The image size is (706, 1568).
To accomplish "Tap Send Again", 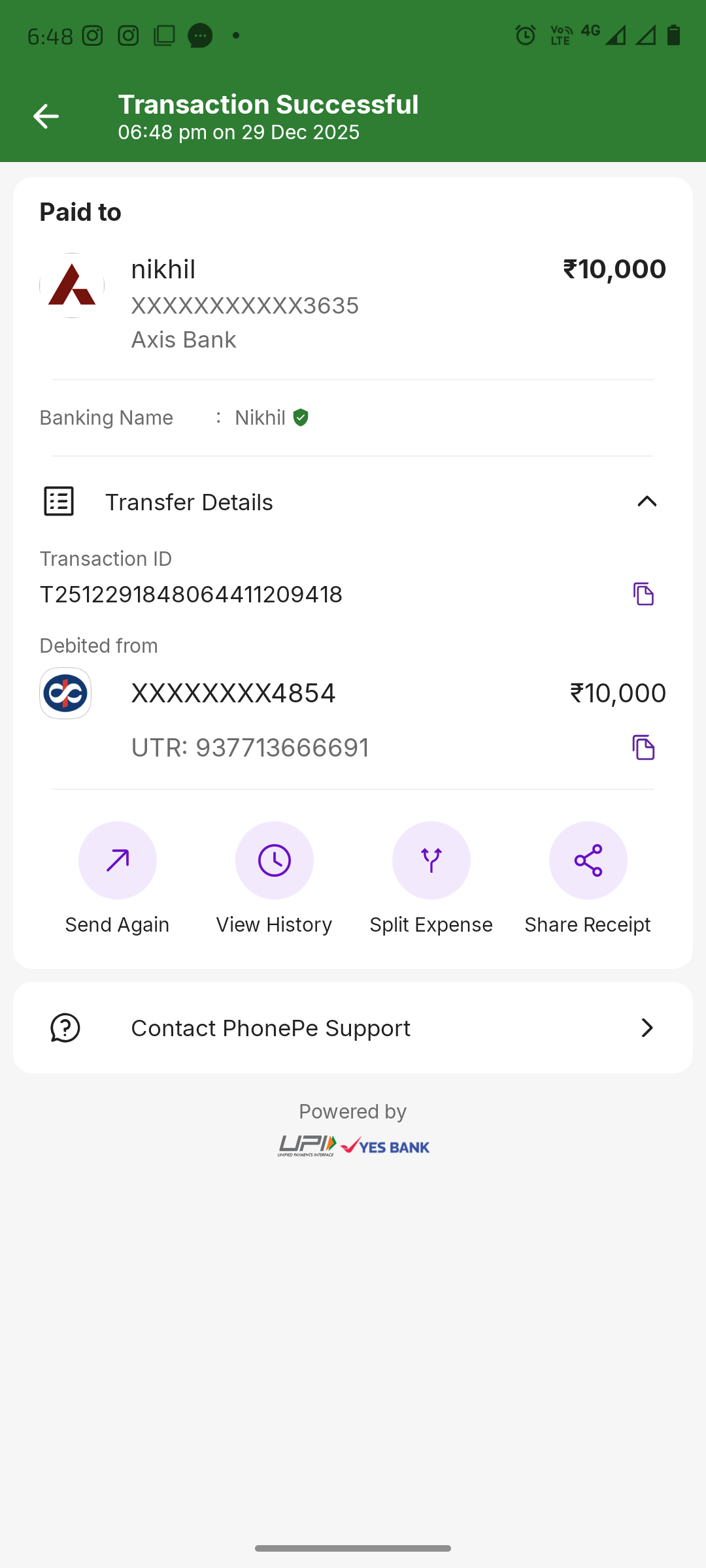I will point(118,860).
